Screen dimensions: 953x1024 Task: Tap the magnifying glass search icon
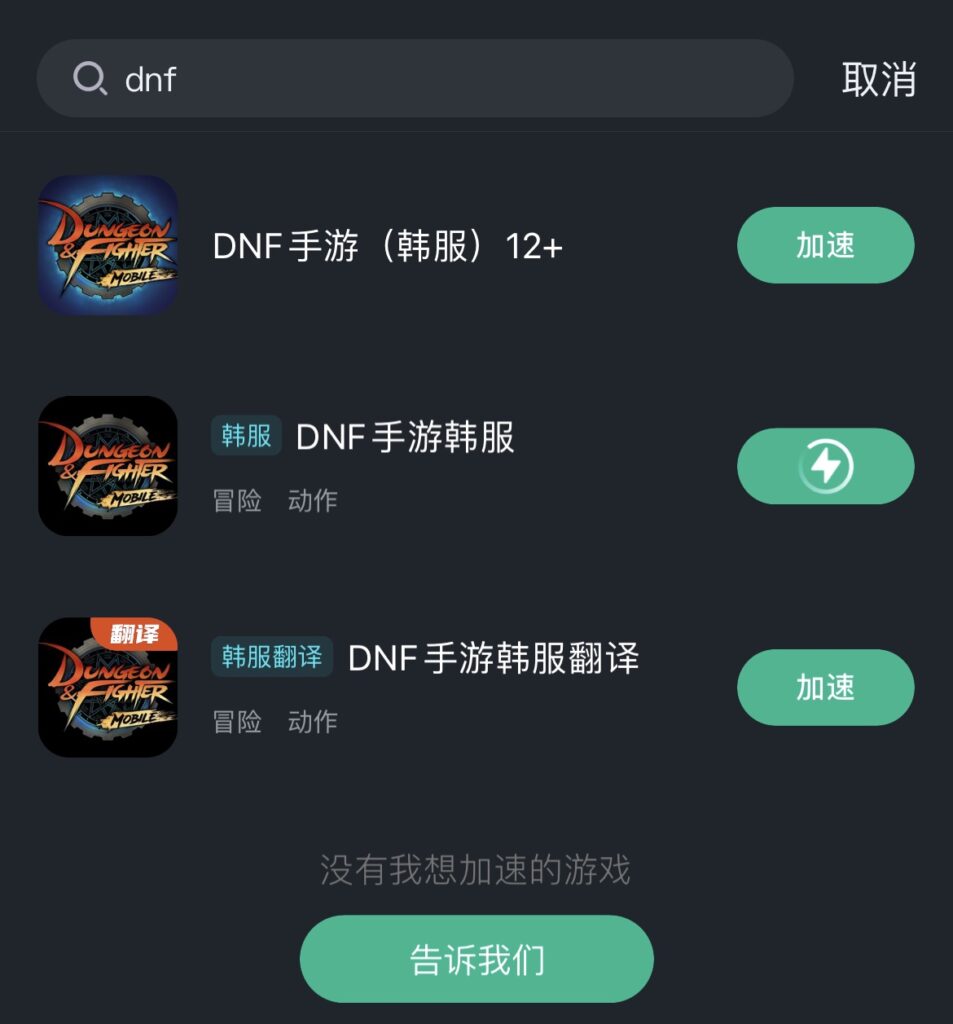91,78
